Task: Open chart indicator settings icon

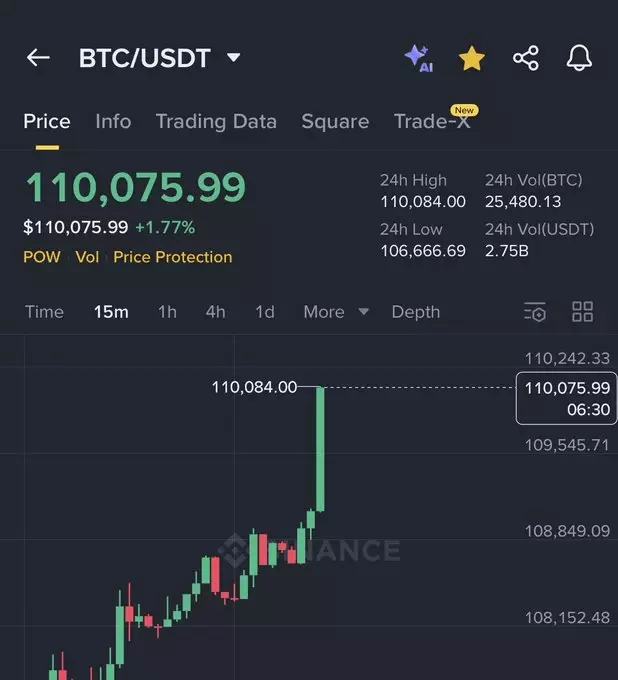Action: (x=535, y=312)
